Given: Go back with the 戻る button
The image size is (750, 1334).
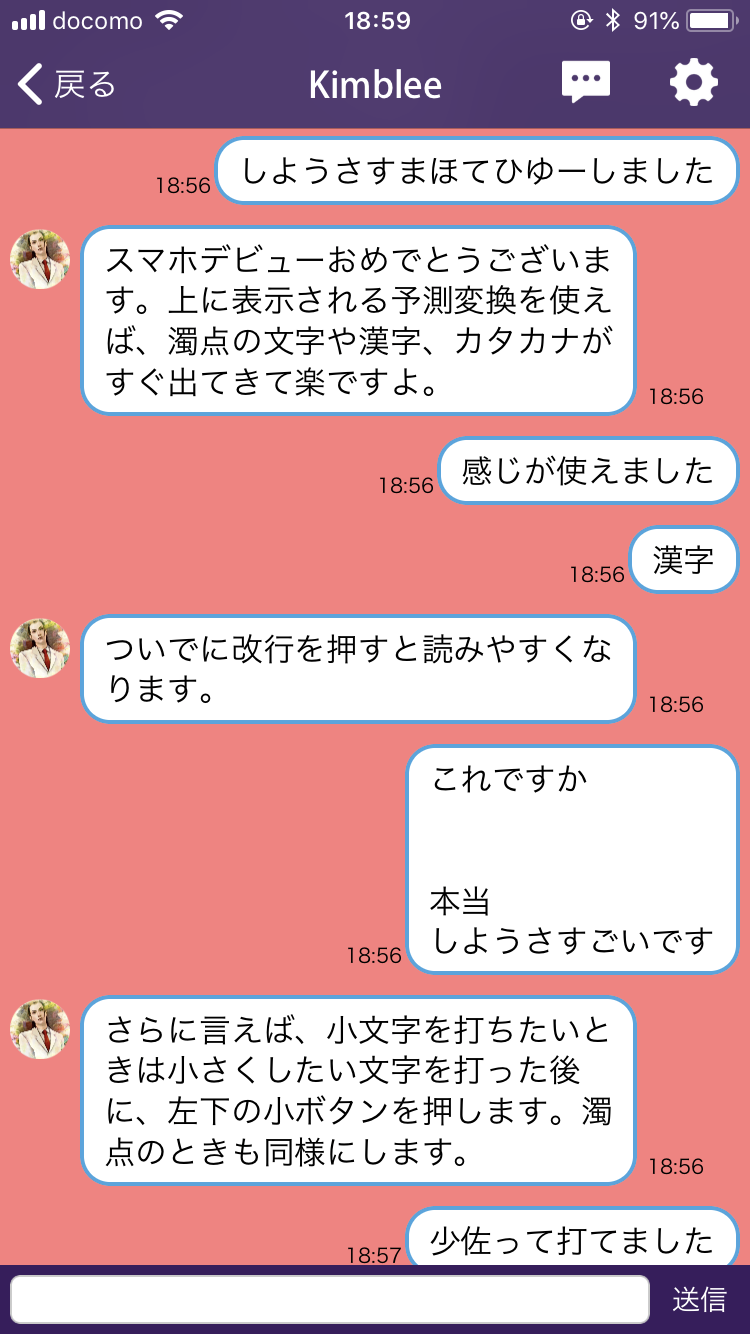Looking at the screenshot, I should pyautogui.click(x=68, y=85).
